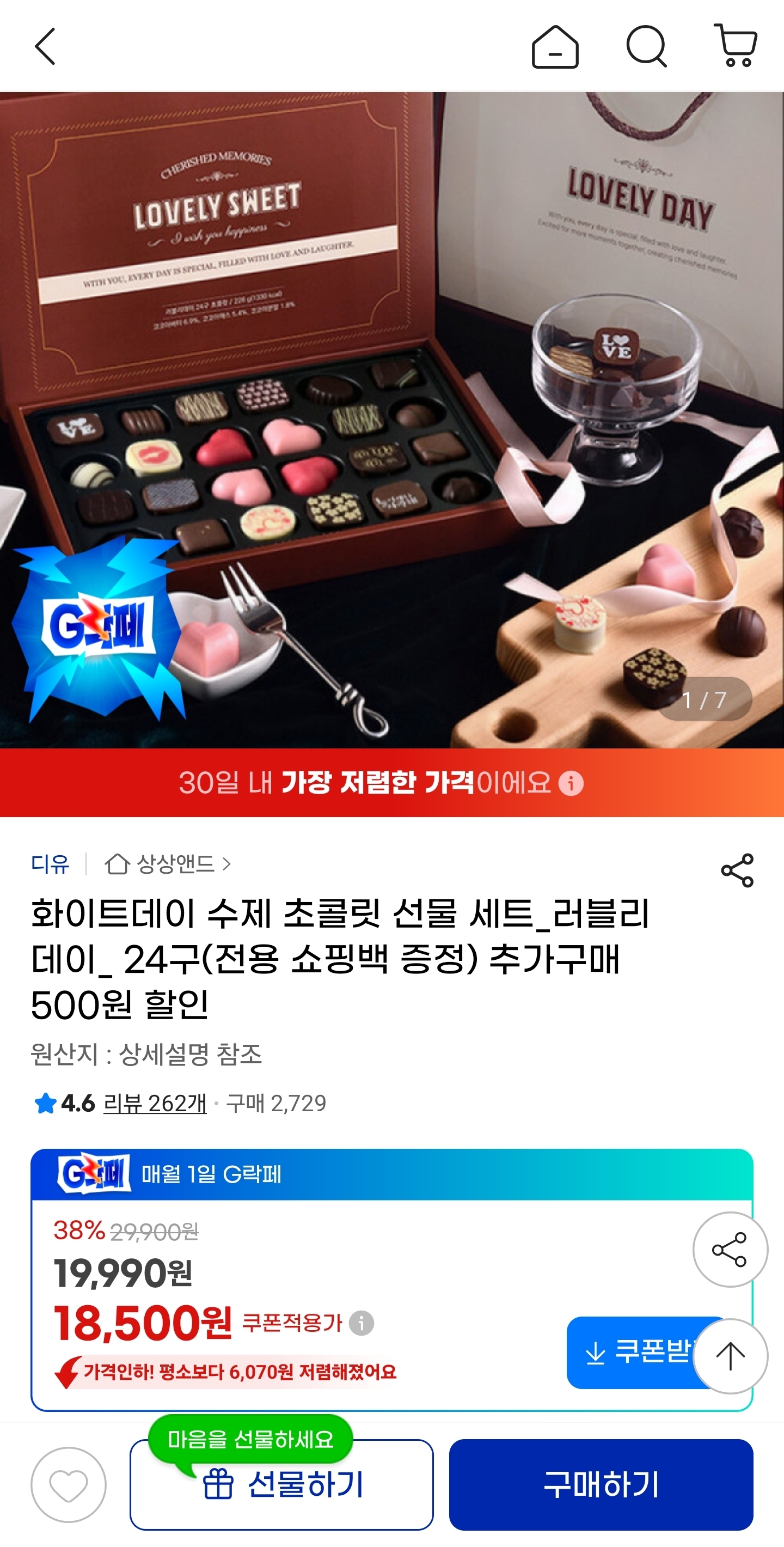784x1547 pixels.
Task: Open the search icon
Action: pos(646,46)
